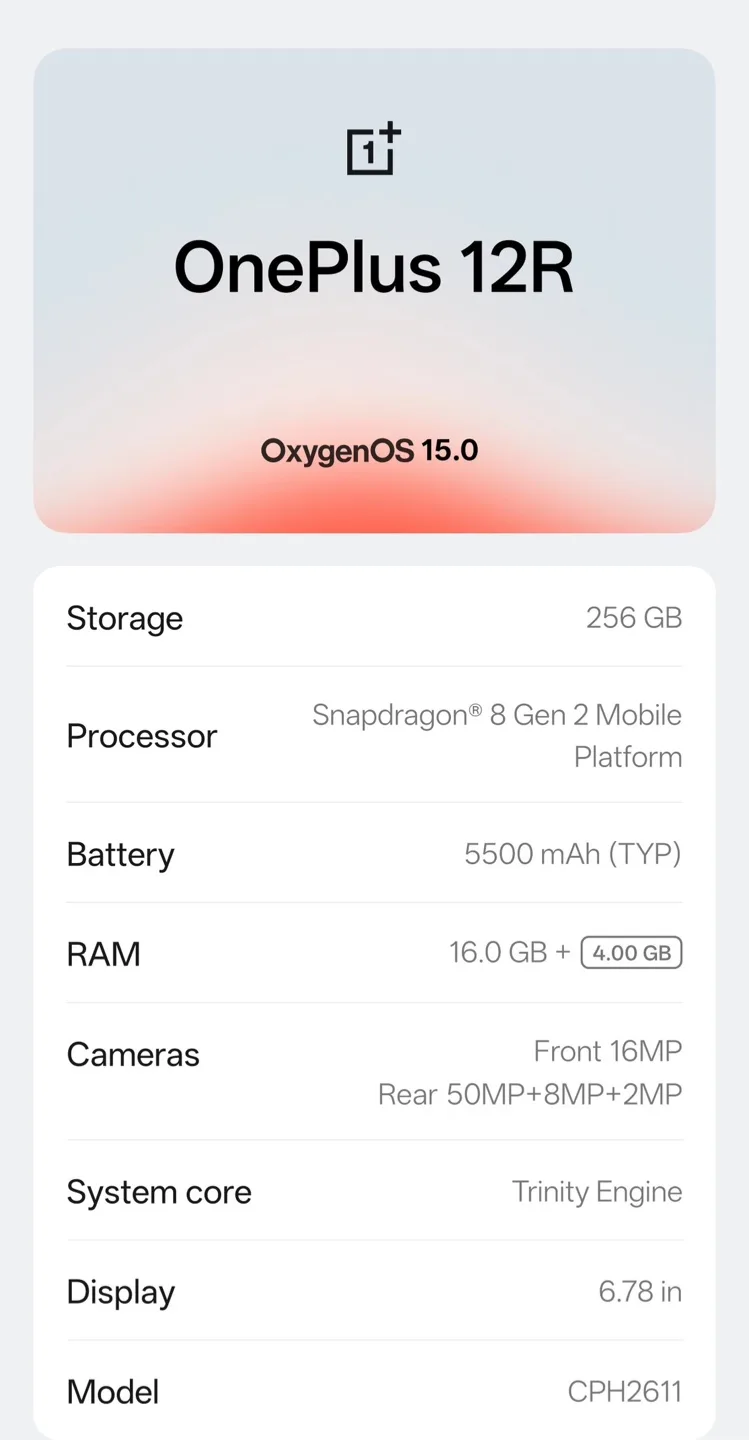Viewport: 749px width, 1440px height.
Task: Toggle the 4.00 GB extended RAM badge
Action: (630, 952)
